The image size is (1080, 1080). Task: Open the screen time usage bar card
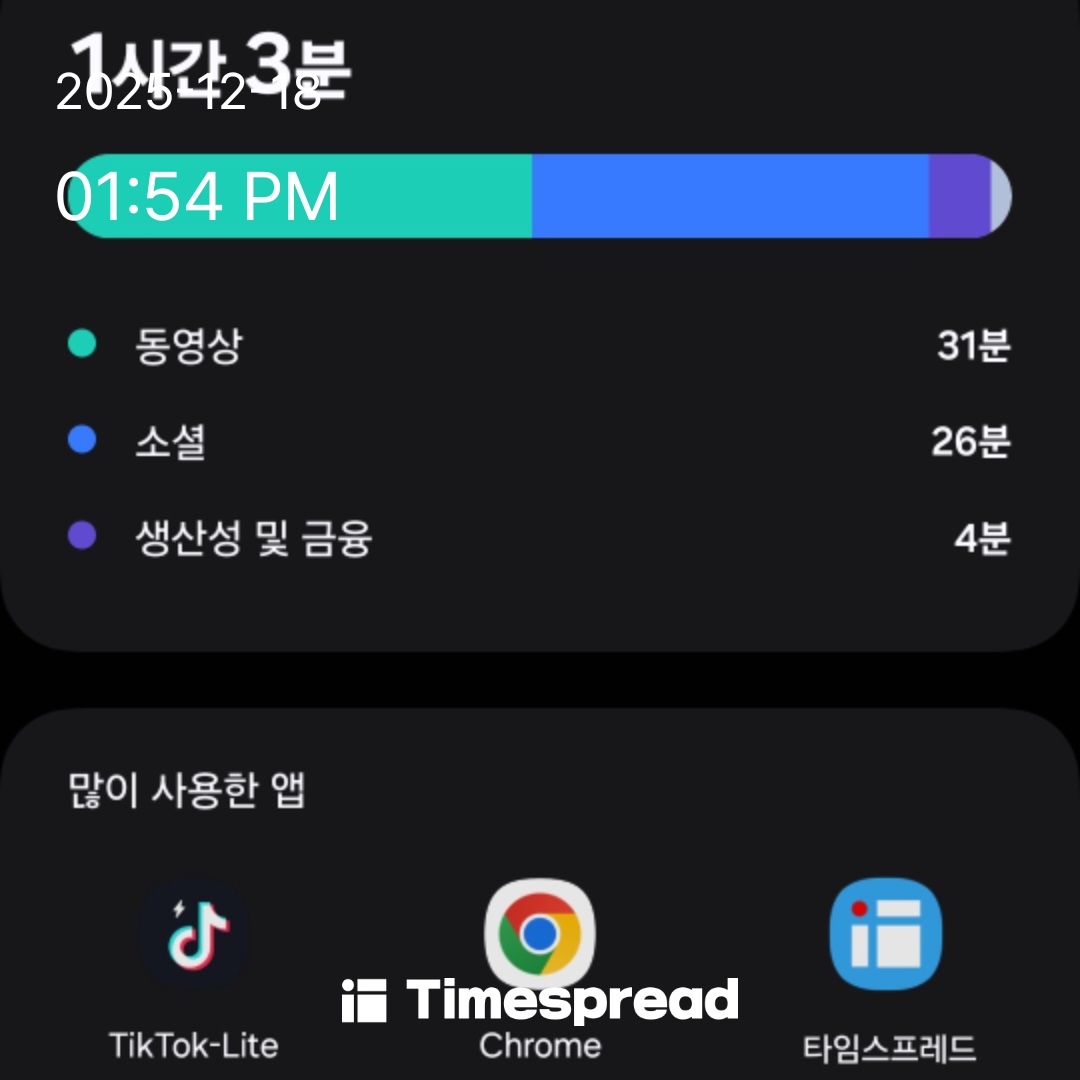[541, 196]
